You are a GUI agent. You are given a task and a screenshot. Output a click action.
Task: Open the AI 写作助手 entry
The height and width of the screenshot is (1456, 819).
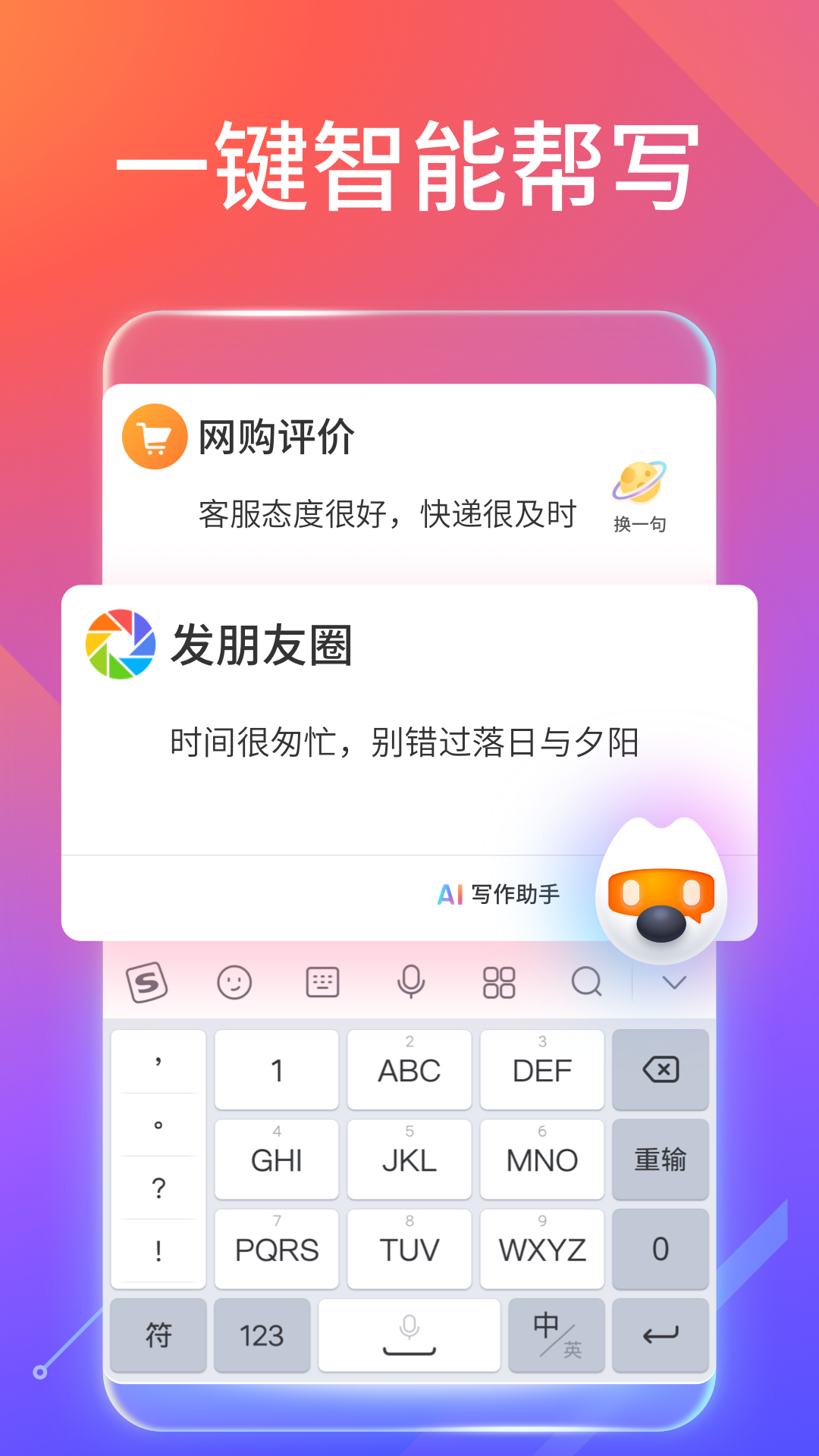[500, 893]
